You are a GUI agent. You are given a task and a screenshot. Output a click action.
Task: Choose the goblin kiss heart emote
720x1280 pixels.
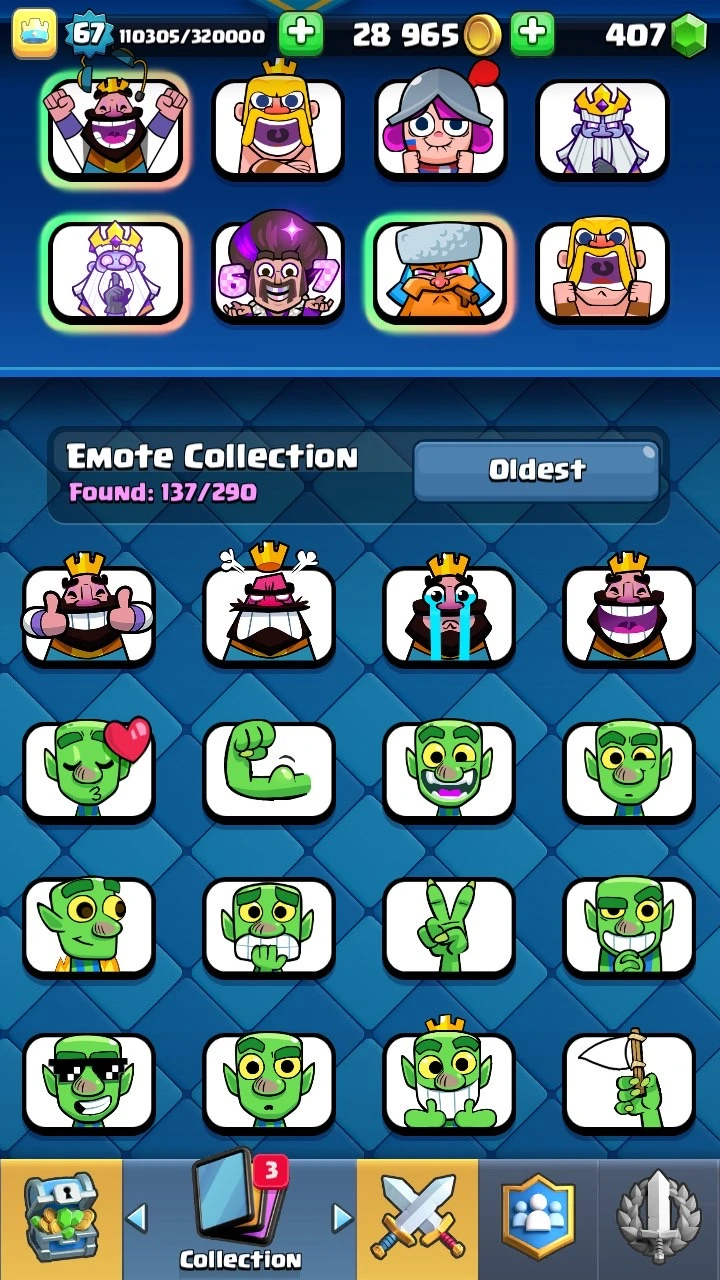[x=89, y=770]
